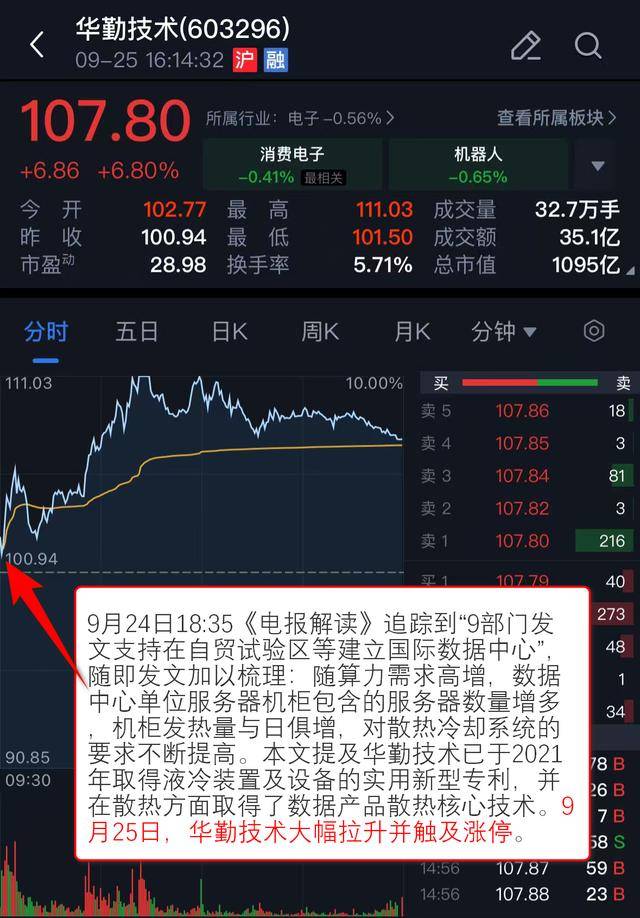The height and width of the screenshot is (918, 640).
Task: Switch to the 分时 chart tab
Action: point(46,332)
